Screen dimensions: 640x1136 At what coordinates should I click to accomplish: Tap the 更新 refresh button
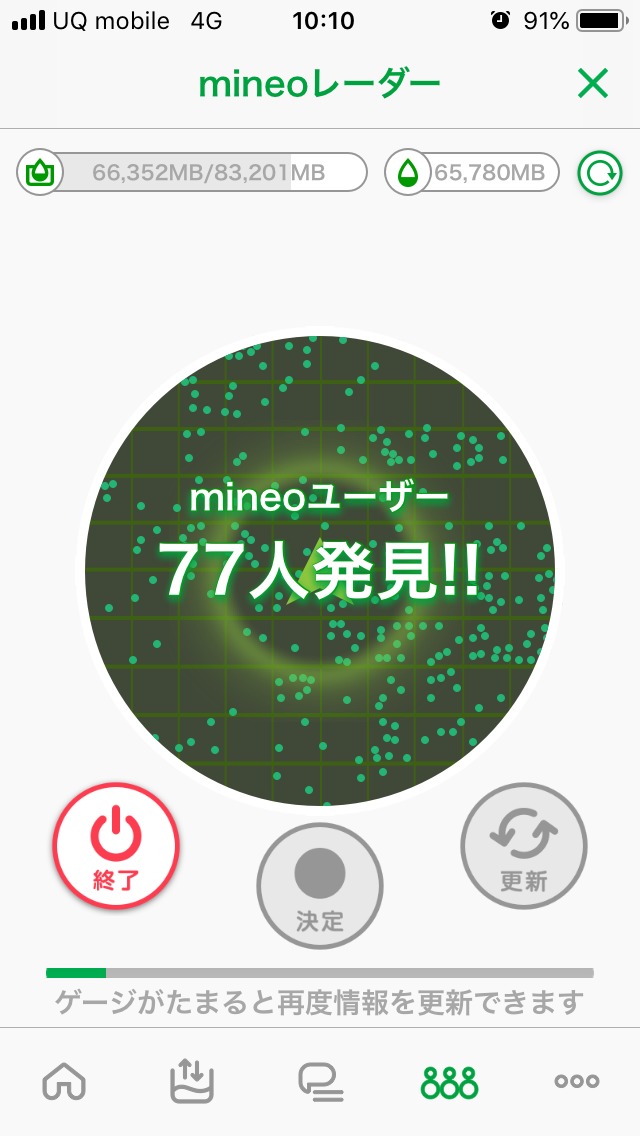[524, 846]
